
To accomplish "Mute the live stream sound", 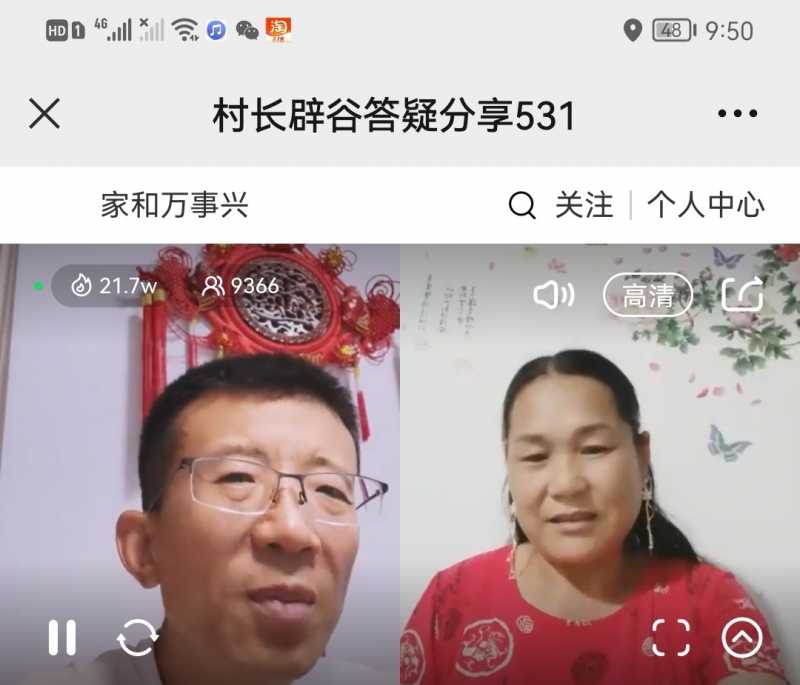I will pyautogui.click(x=553, y=295).
